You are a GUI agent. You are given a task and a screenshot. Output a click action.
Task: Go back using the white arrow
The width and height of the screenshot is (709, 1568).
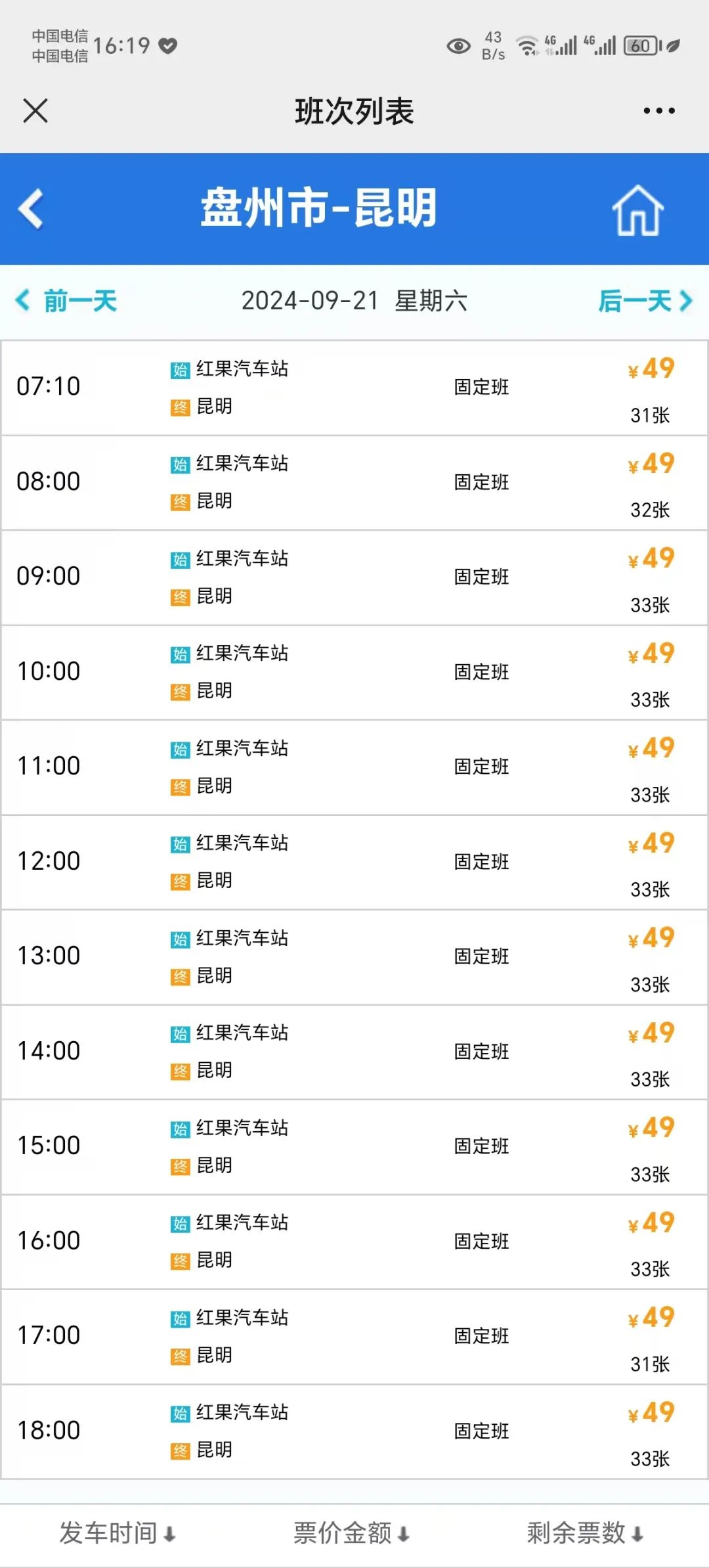coord(30,209)
